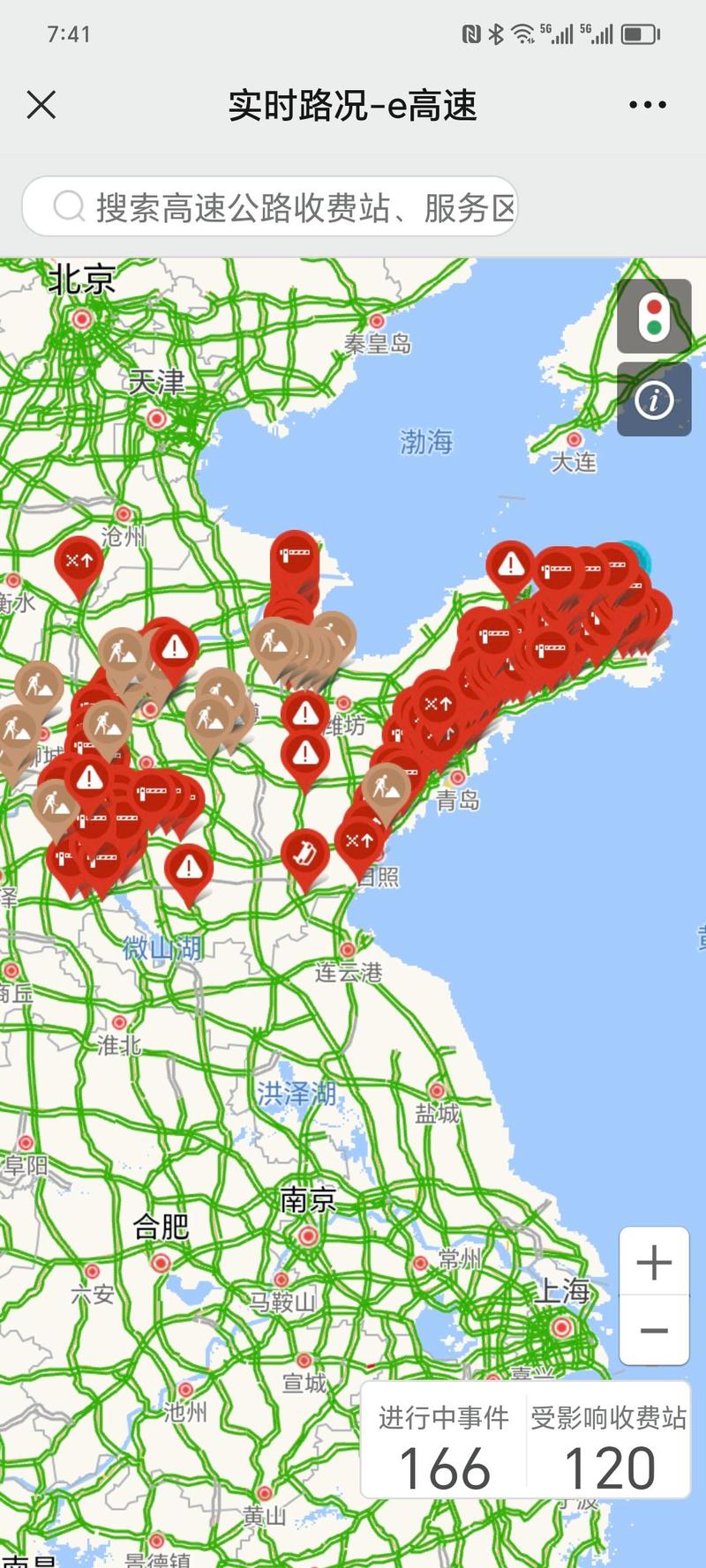
Task: Select the slippery road marker near 日照
Action: tap(305, 854)
